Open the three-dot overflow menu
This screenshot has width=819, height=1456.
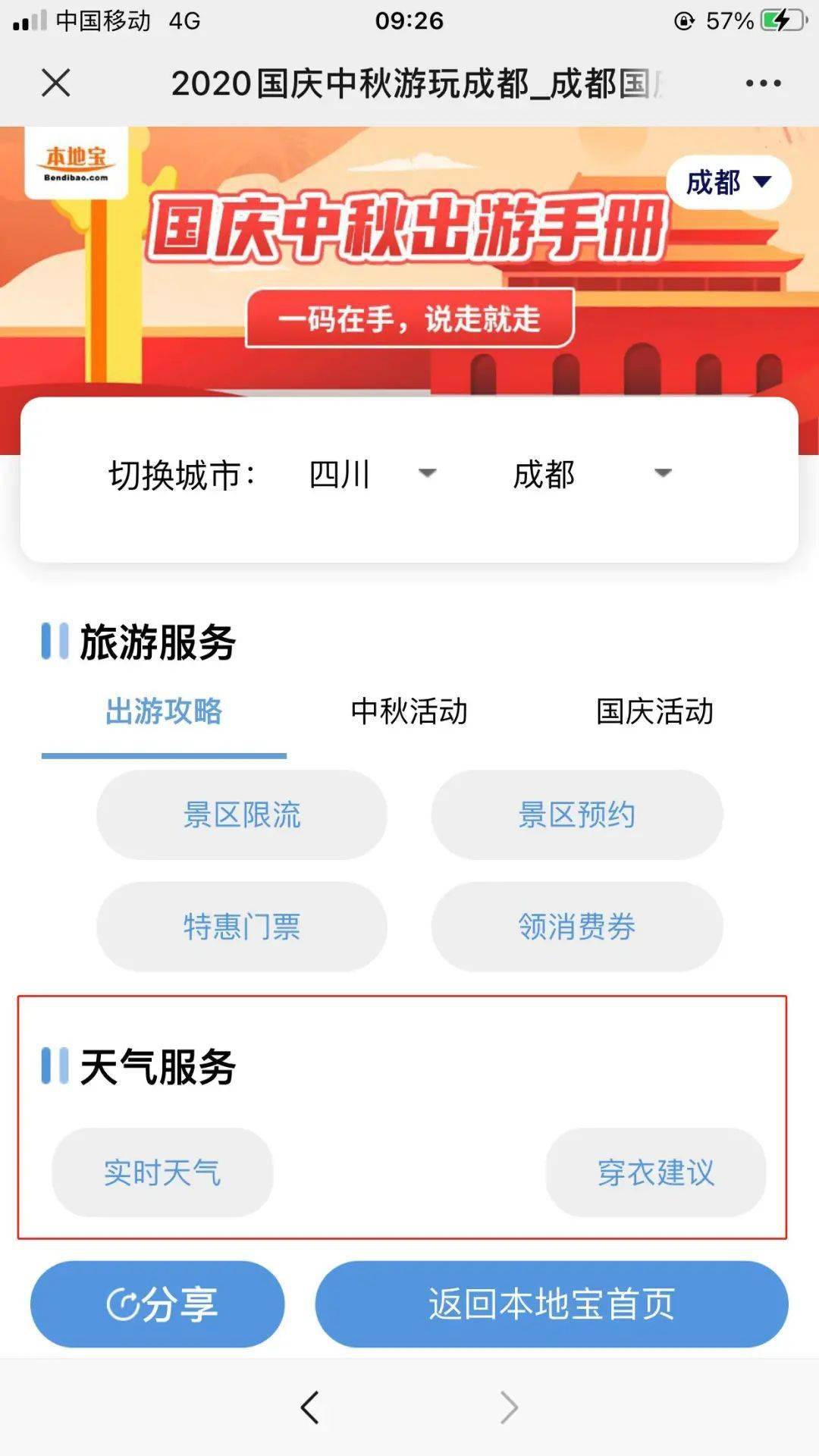762,83
